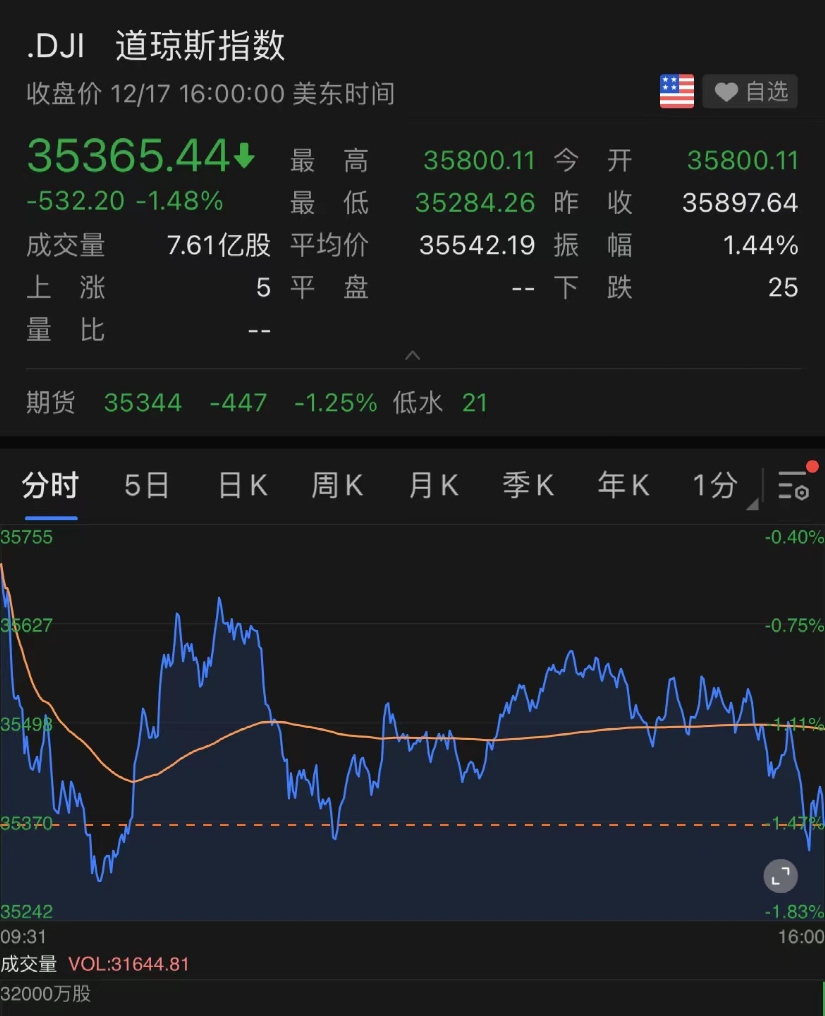
Task: Collapse the quote details with the chevron
Action: (412, 356)
